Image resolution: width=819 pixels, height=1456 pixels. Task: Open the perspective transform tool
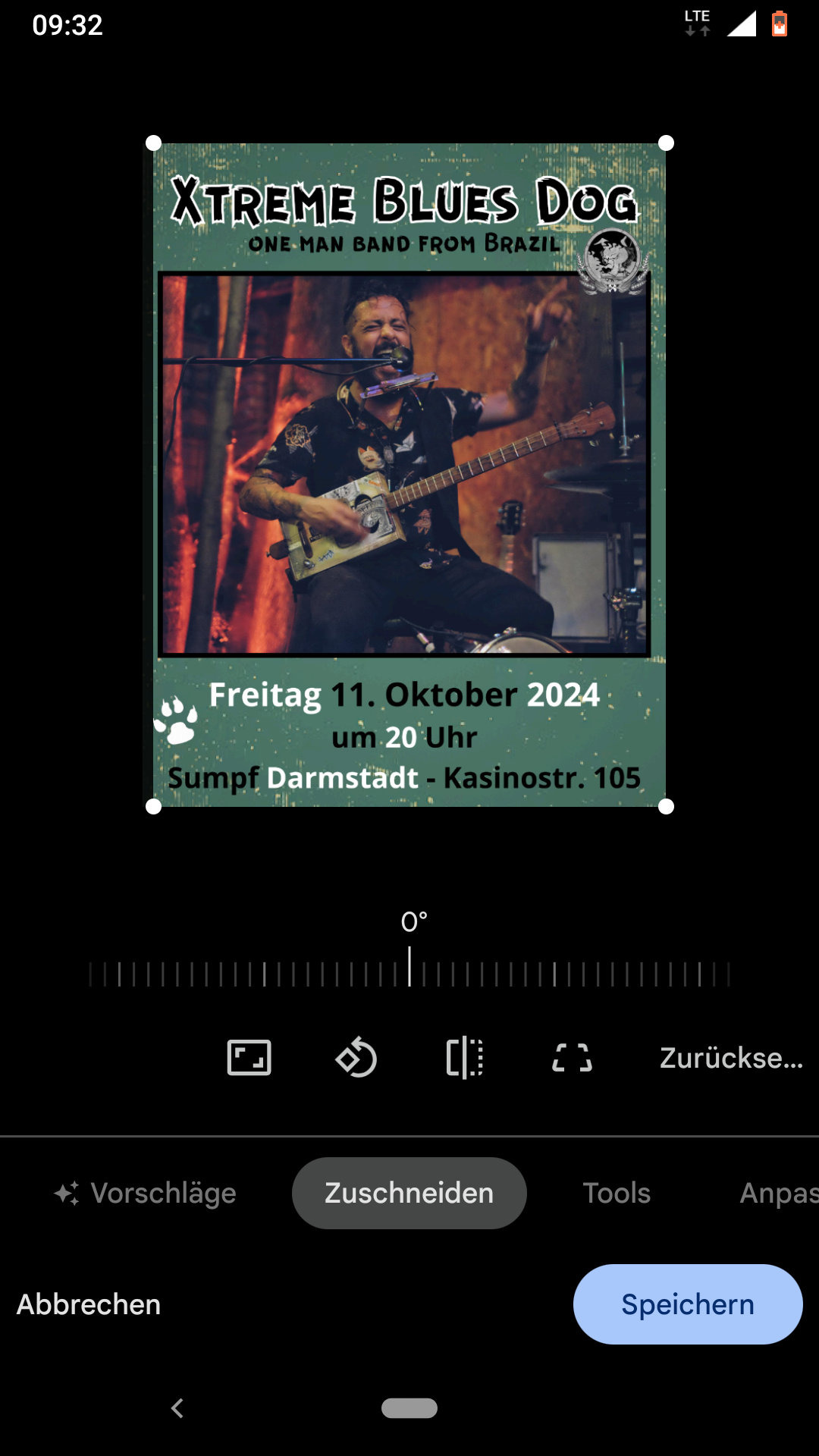click(572, 1057)
